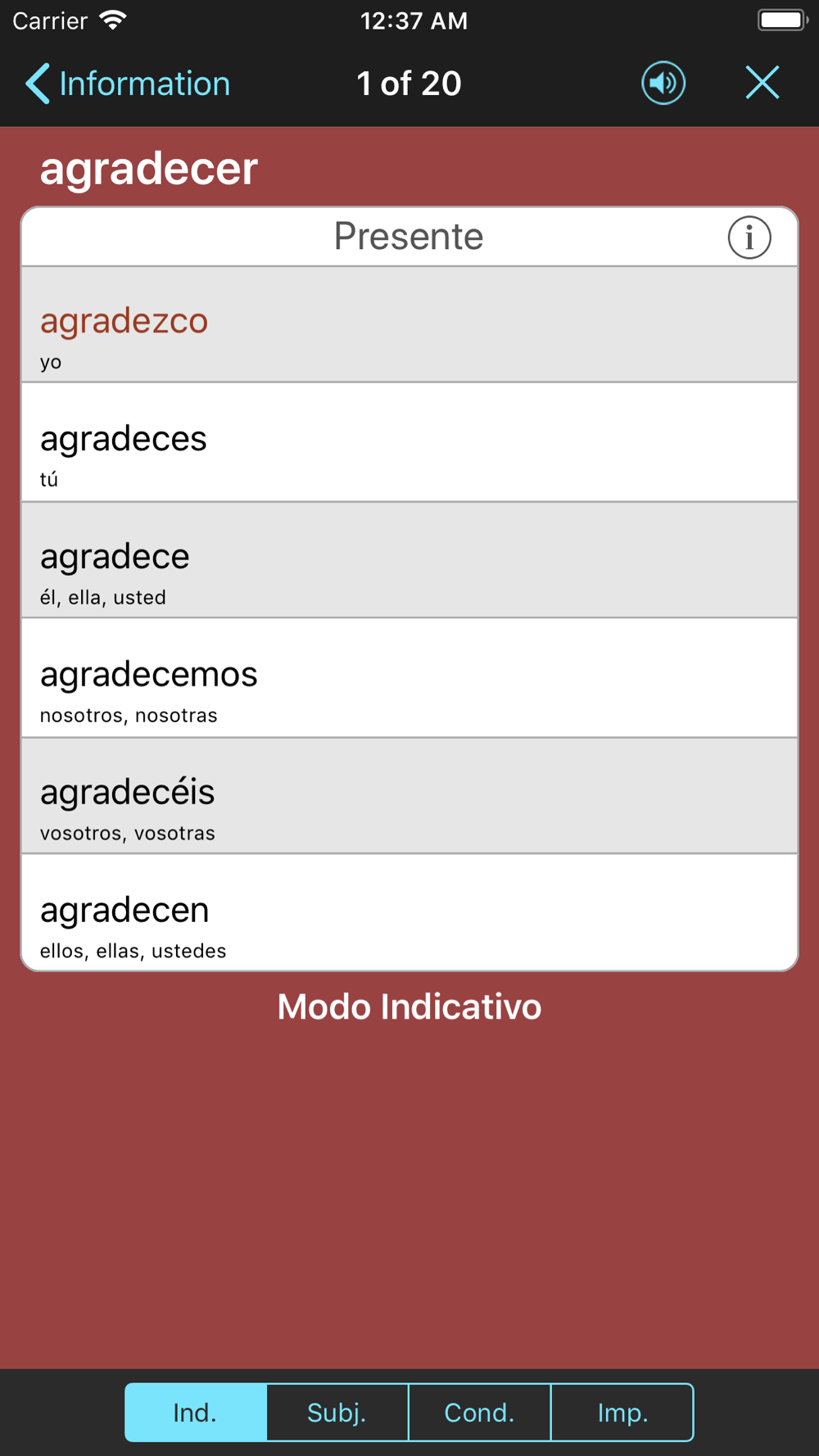Screen dimensions: 819x1456
Task: Tap the agradecen row
Action: pyautogui.click(x=409, y=912)
